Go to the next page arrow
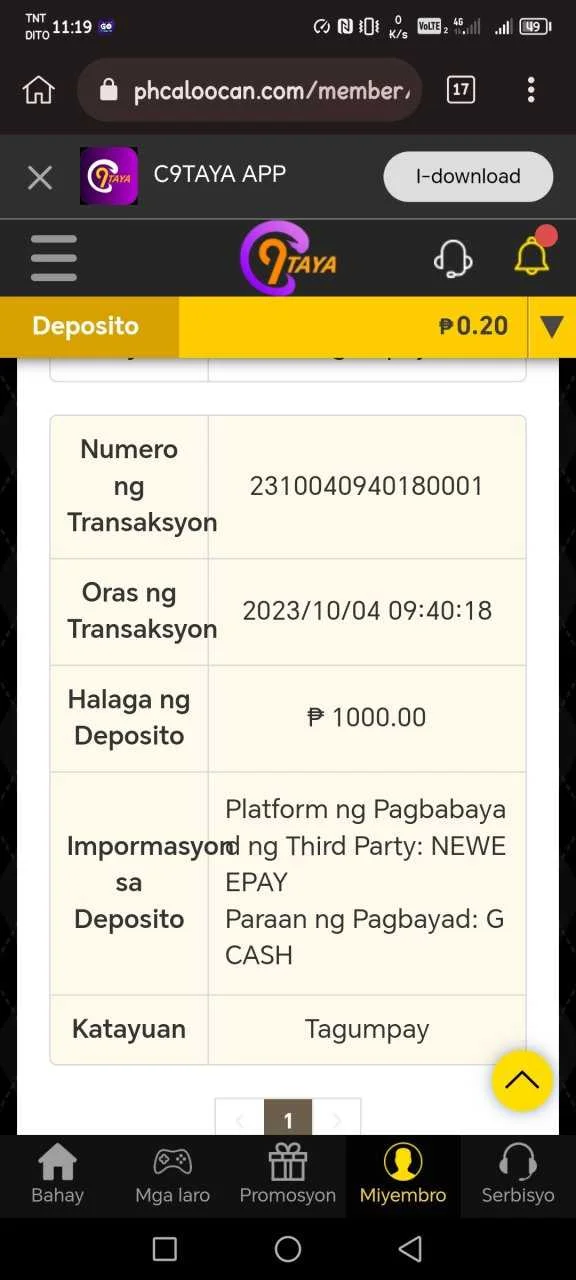Viewport: 576px width, 1280px height. (x=337, y=1118)
